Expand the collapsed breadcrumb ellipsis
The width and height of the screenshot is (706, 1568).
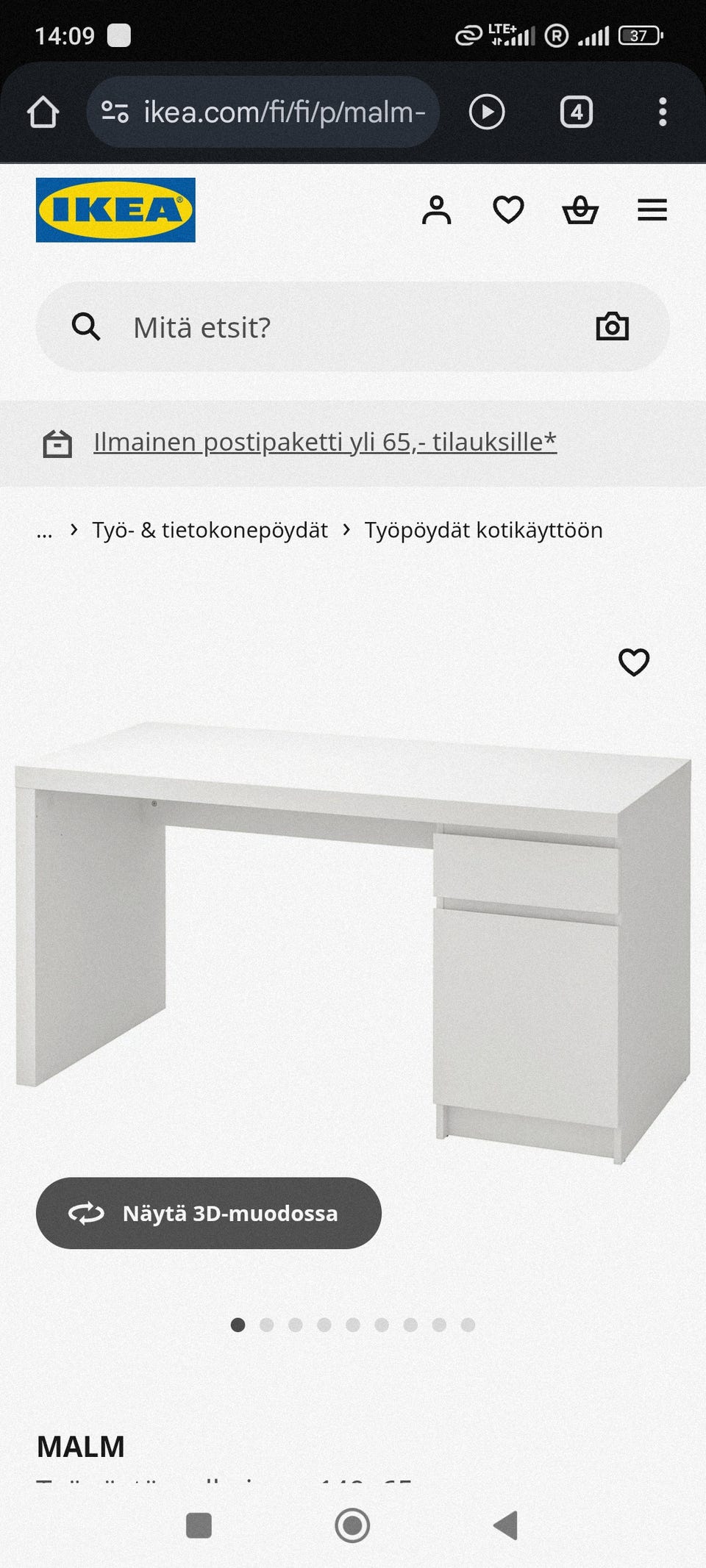[44, 530]
